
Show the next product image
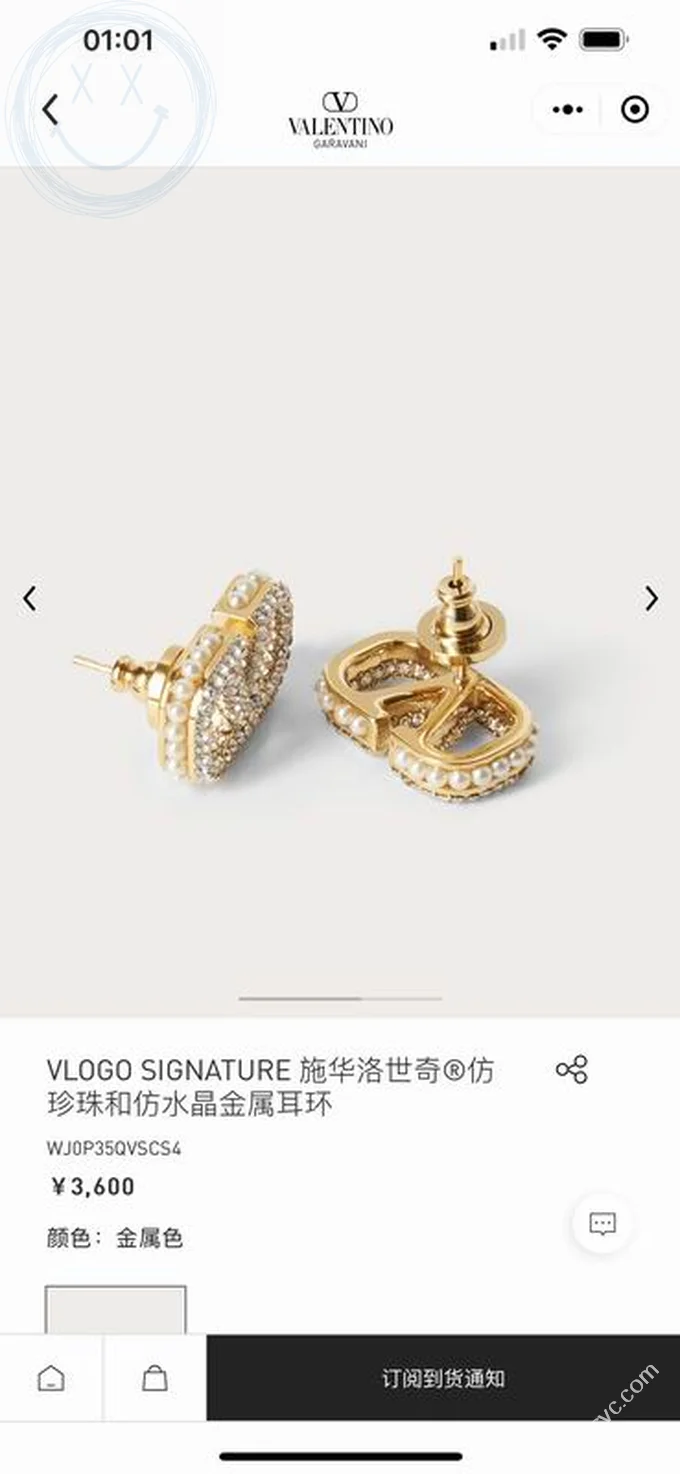[x=652, y=598]
